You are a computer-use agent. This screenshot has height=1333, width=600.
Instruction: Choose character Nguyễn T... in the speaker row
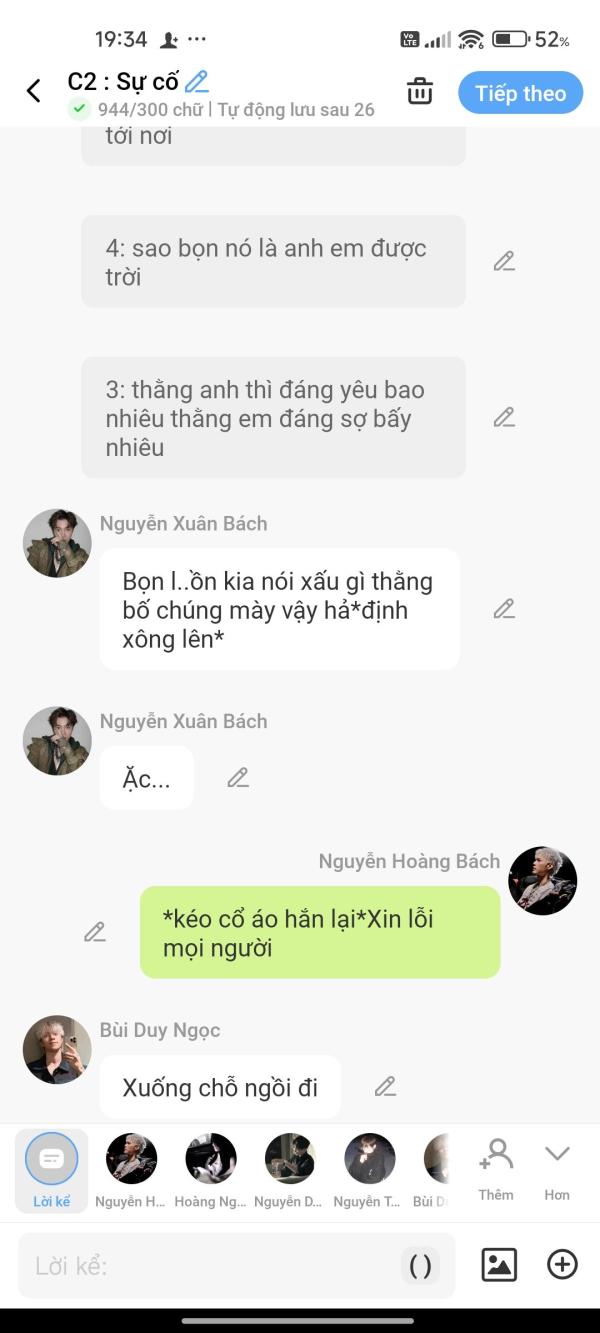[x=369, y=1170]
